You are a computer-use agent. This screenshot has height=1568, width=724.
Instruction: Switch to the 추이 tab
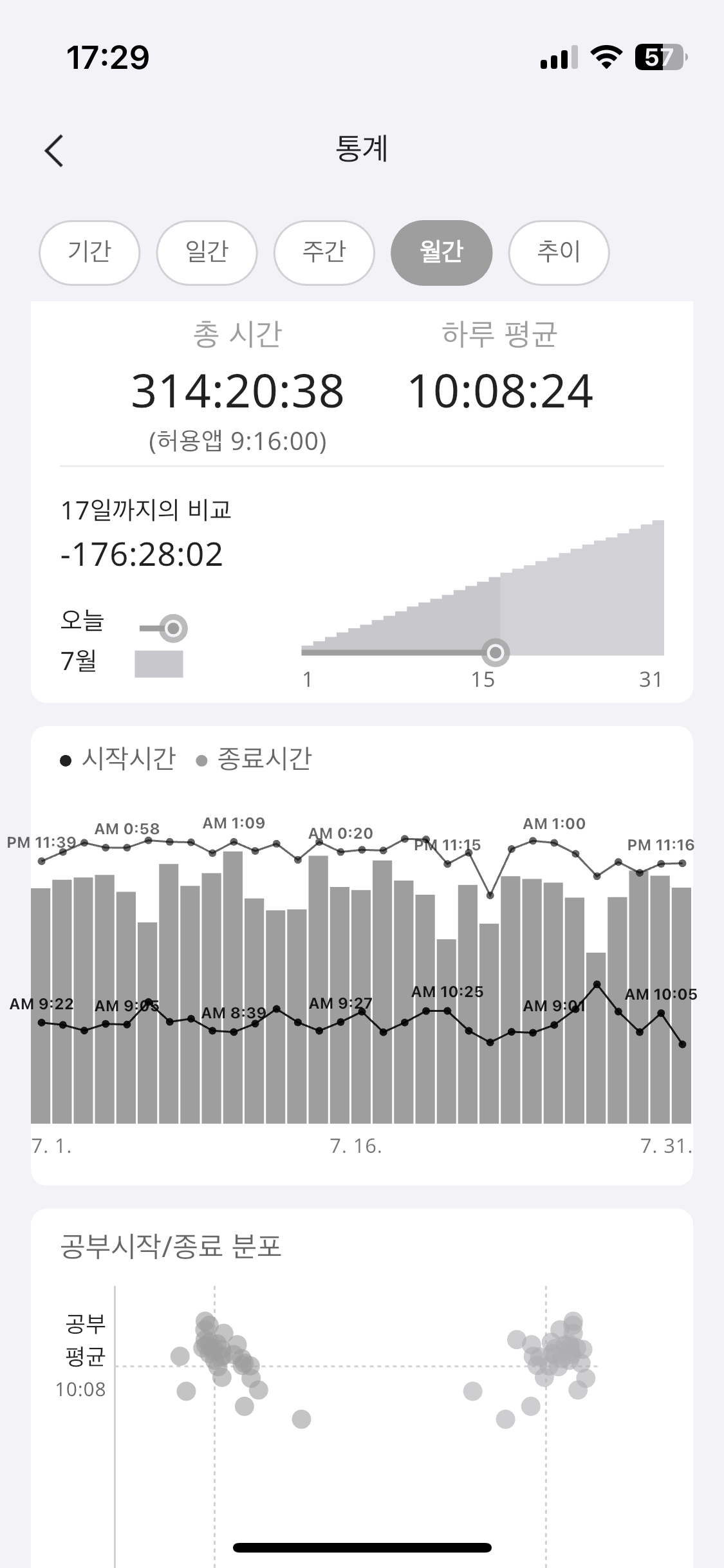tap(559, 252)
